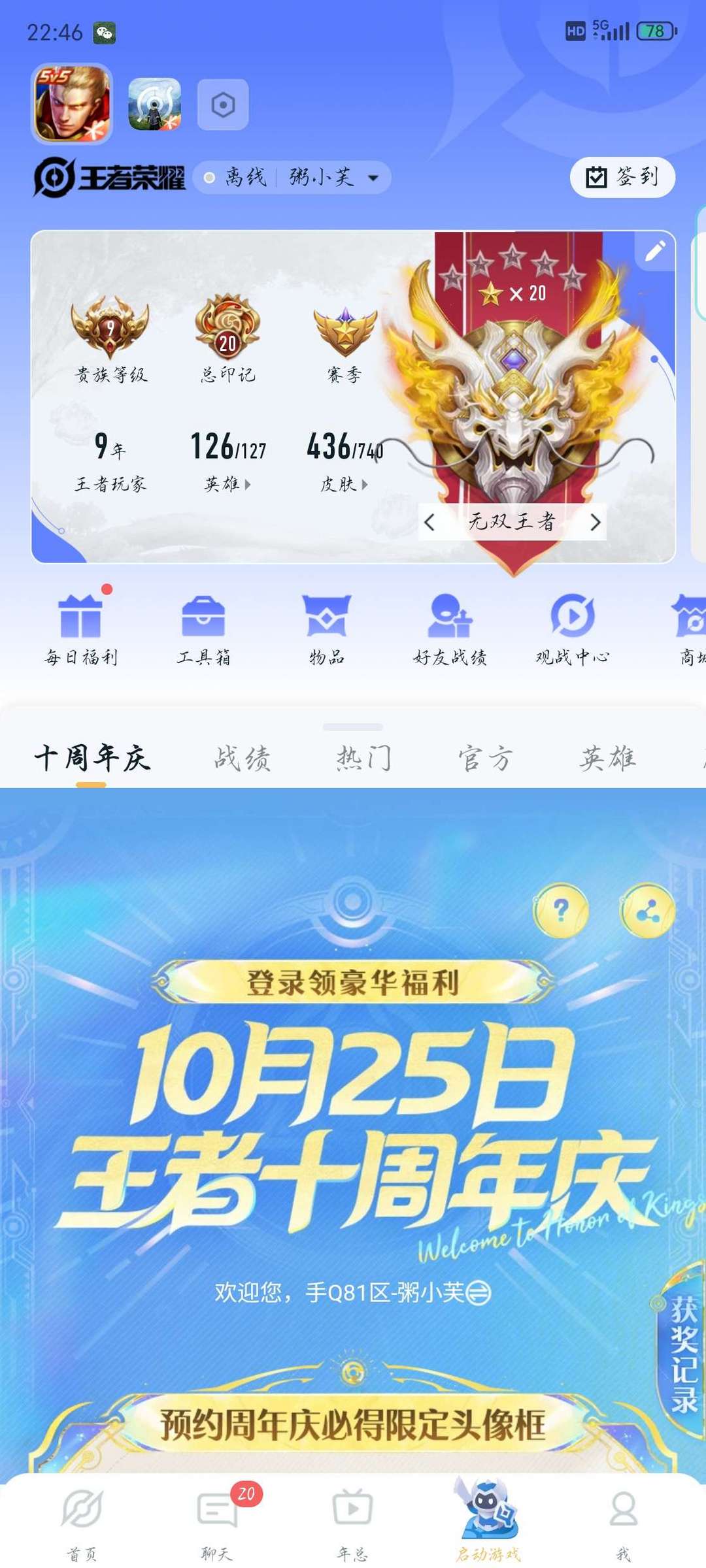Image resolution: width=706 pixels, height=1568 pixels.
Task: Show previous rank before 无双王者
Action: [x=429, y=522]
